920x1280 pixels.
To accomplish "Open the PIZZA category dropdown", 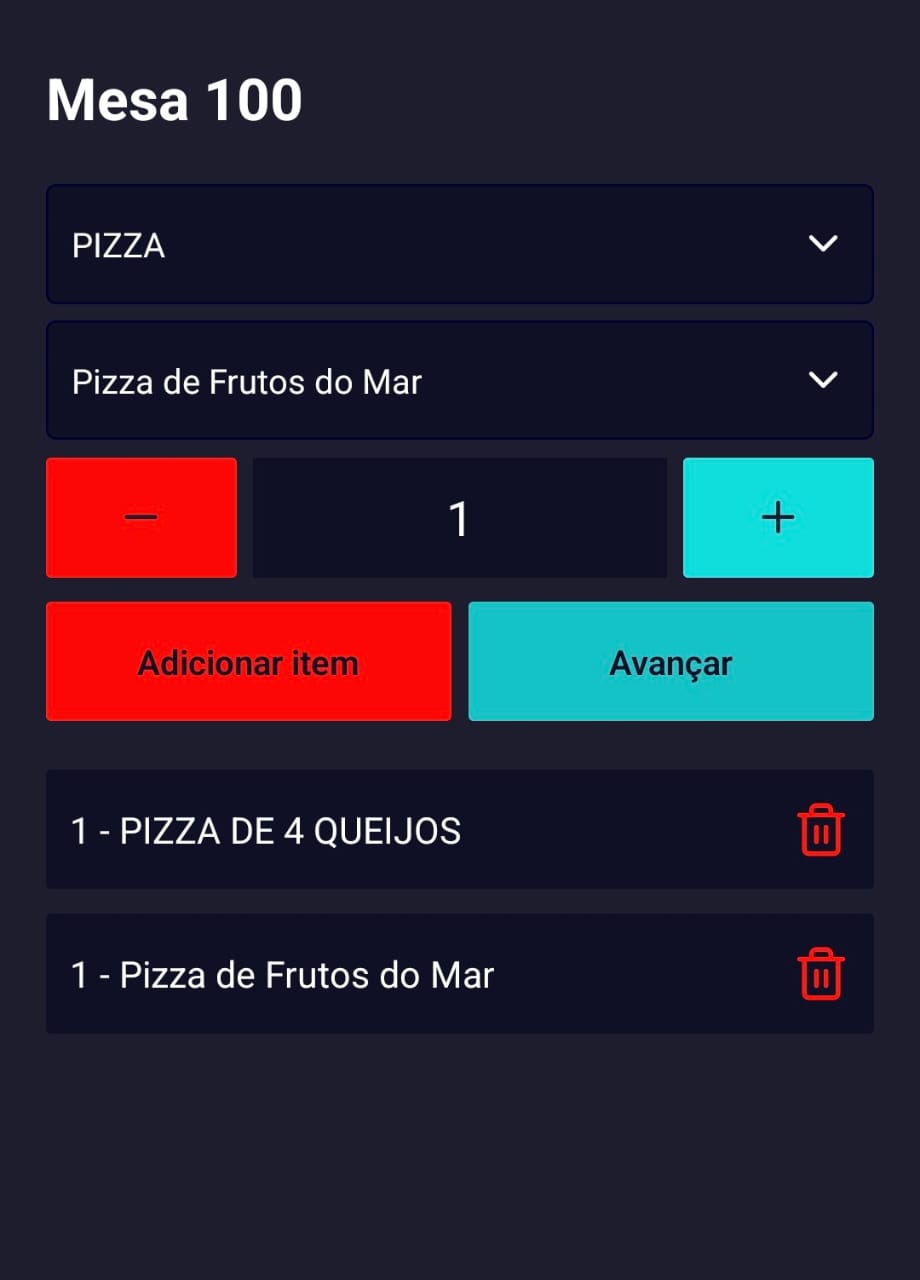I will click(460, 244).
